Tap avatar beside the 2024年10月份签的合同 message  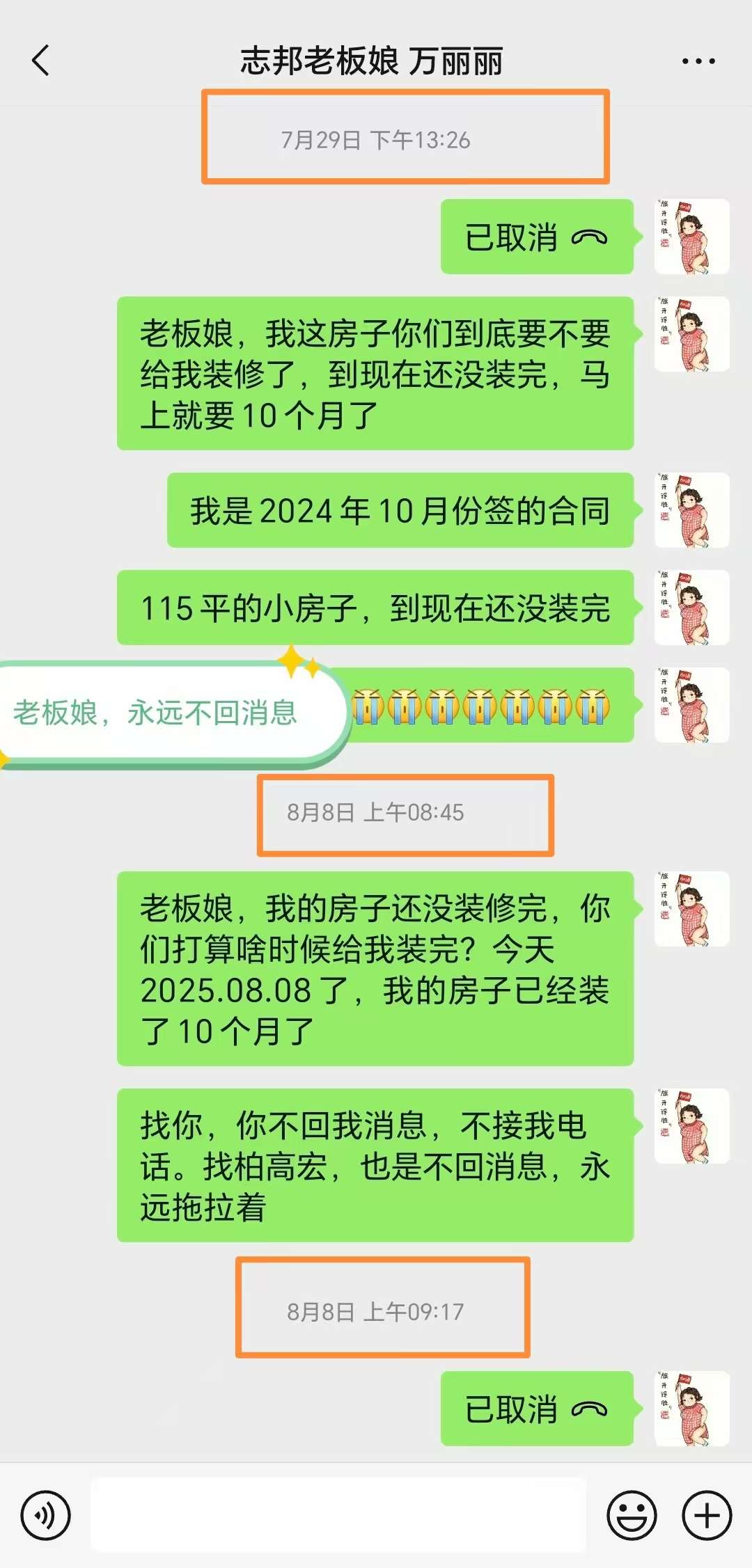(691, 510)
